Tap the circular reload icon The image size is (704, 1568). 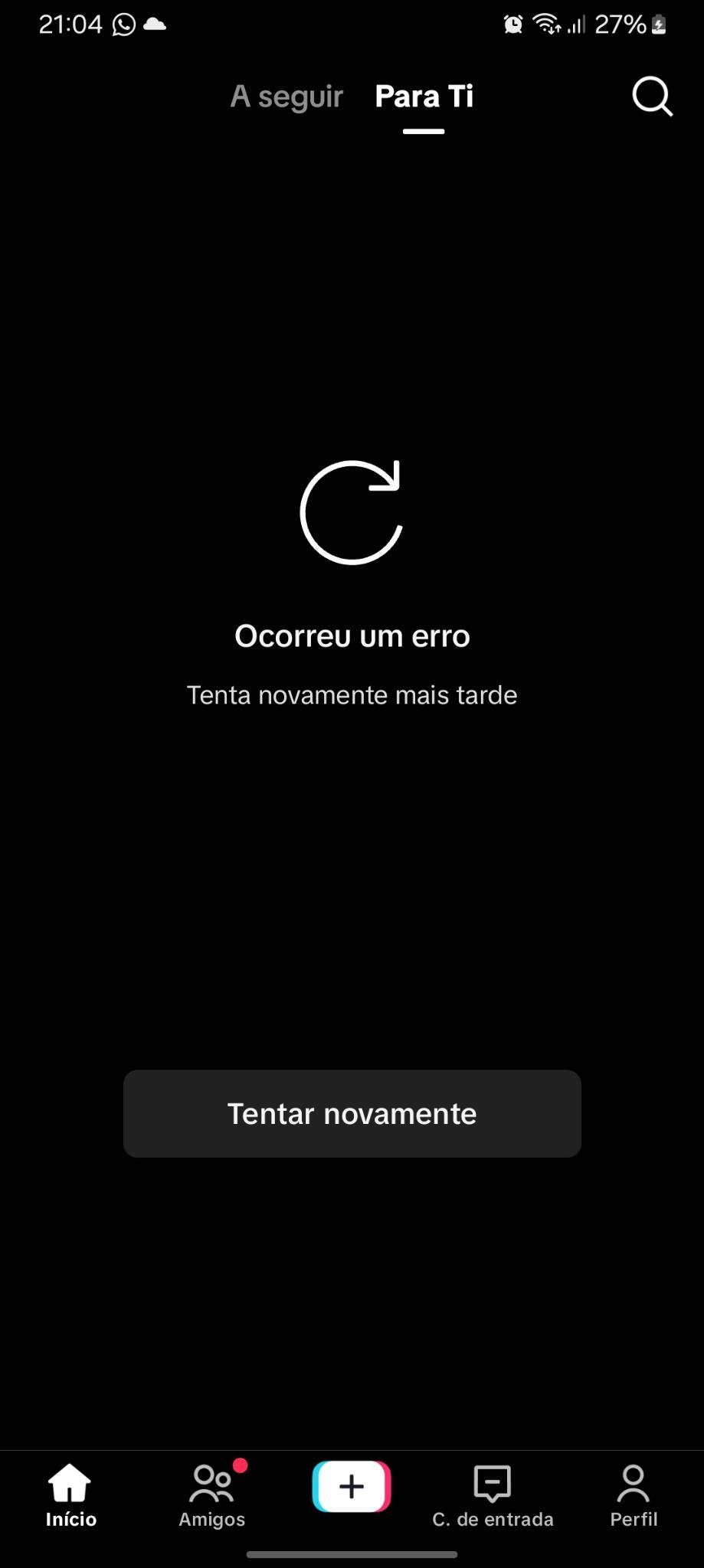click(x=352, y=512)
